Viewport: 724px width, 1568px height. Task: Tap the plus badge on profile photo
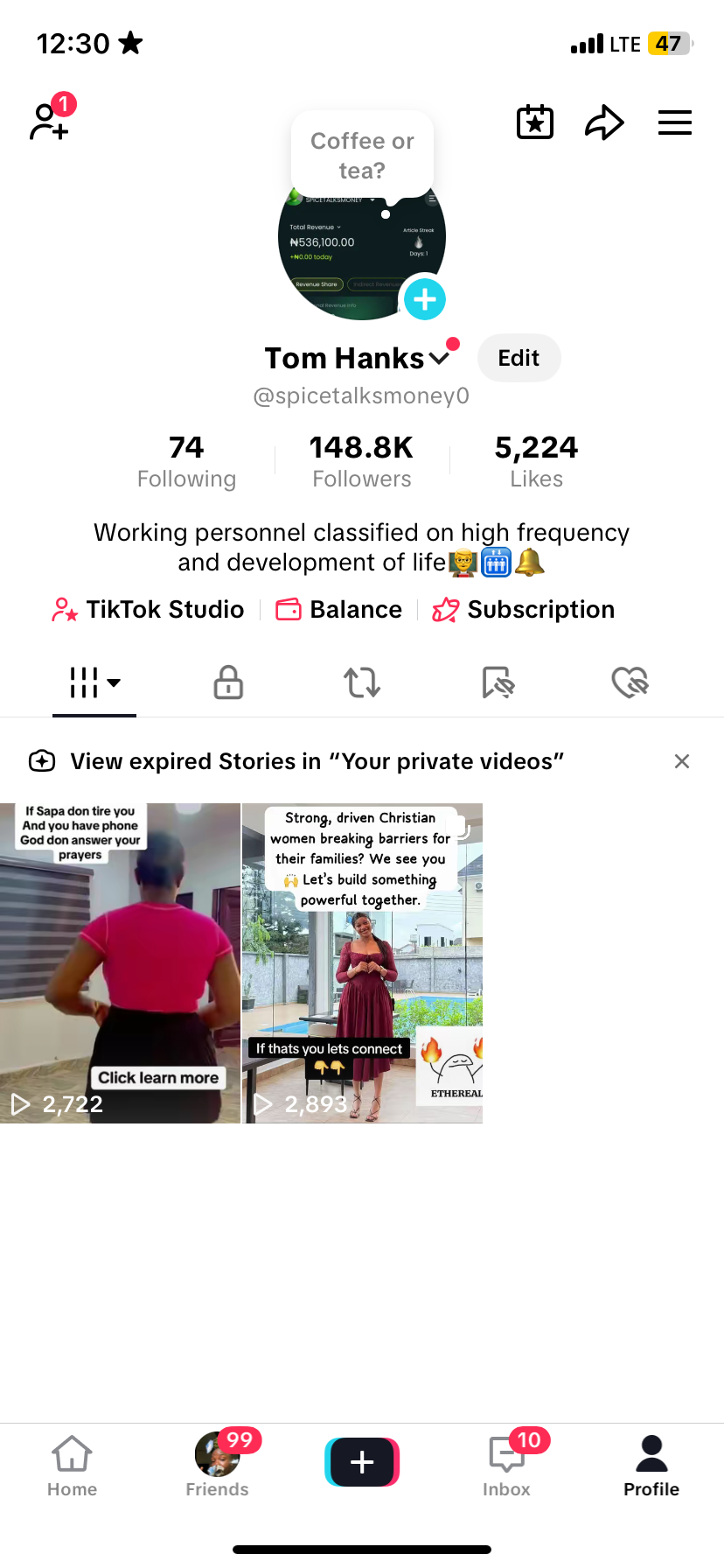tap(425, 299)
